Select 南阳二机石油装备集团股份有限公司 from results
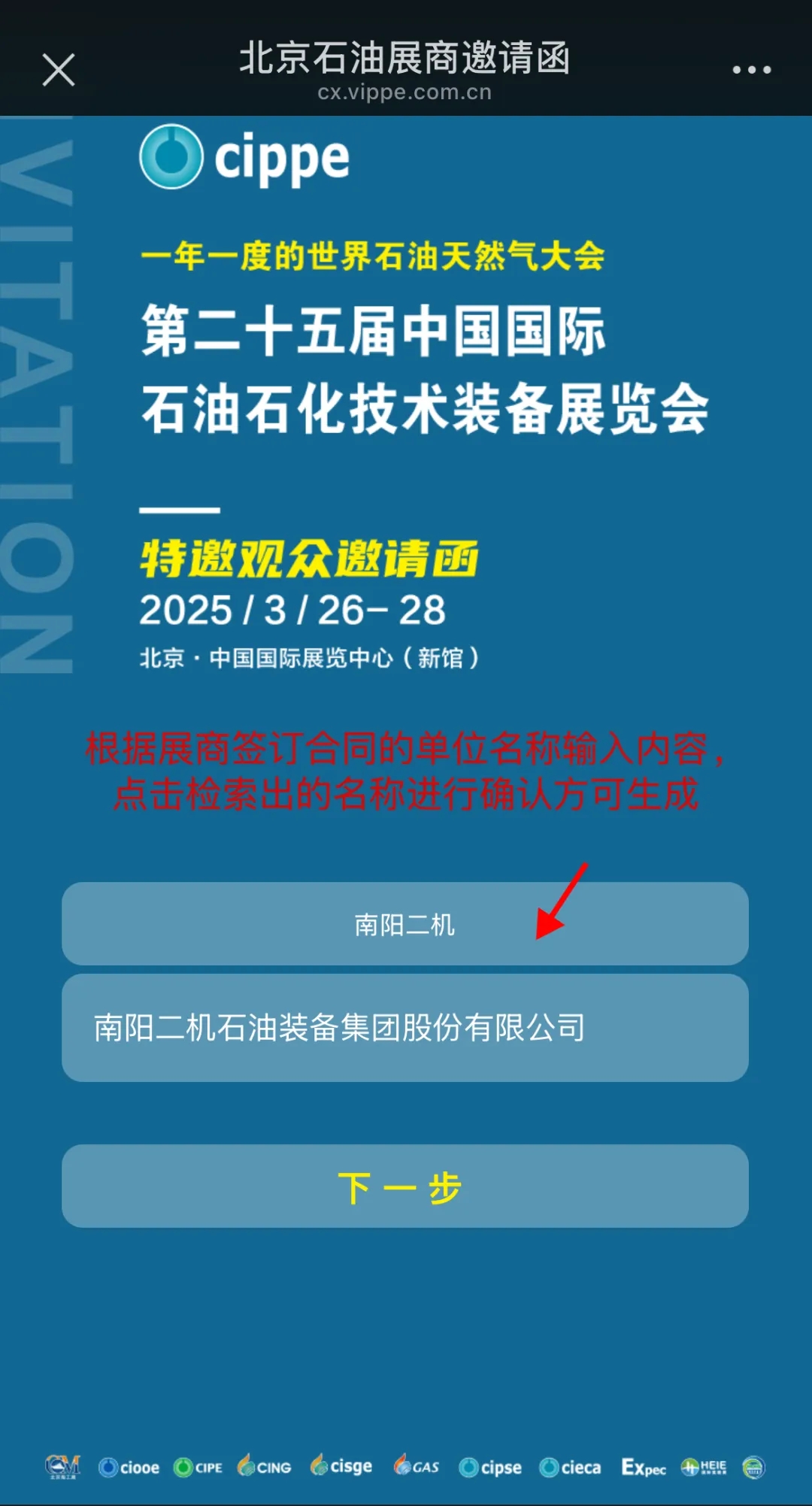Screen dimensions: 812x1506 [404, 1028]
